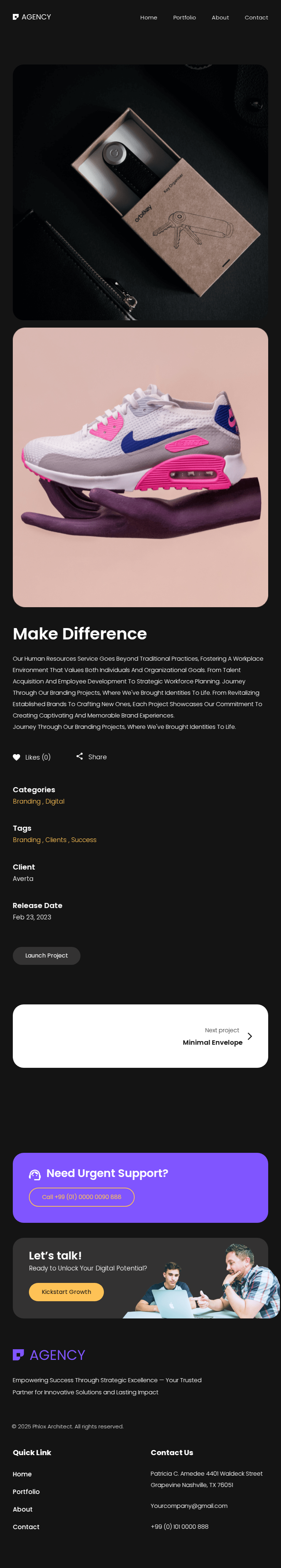Tap the Launch Project button
The height and width of the screenshot is (1568, 281).
pos(46,955)
